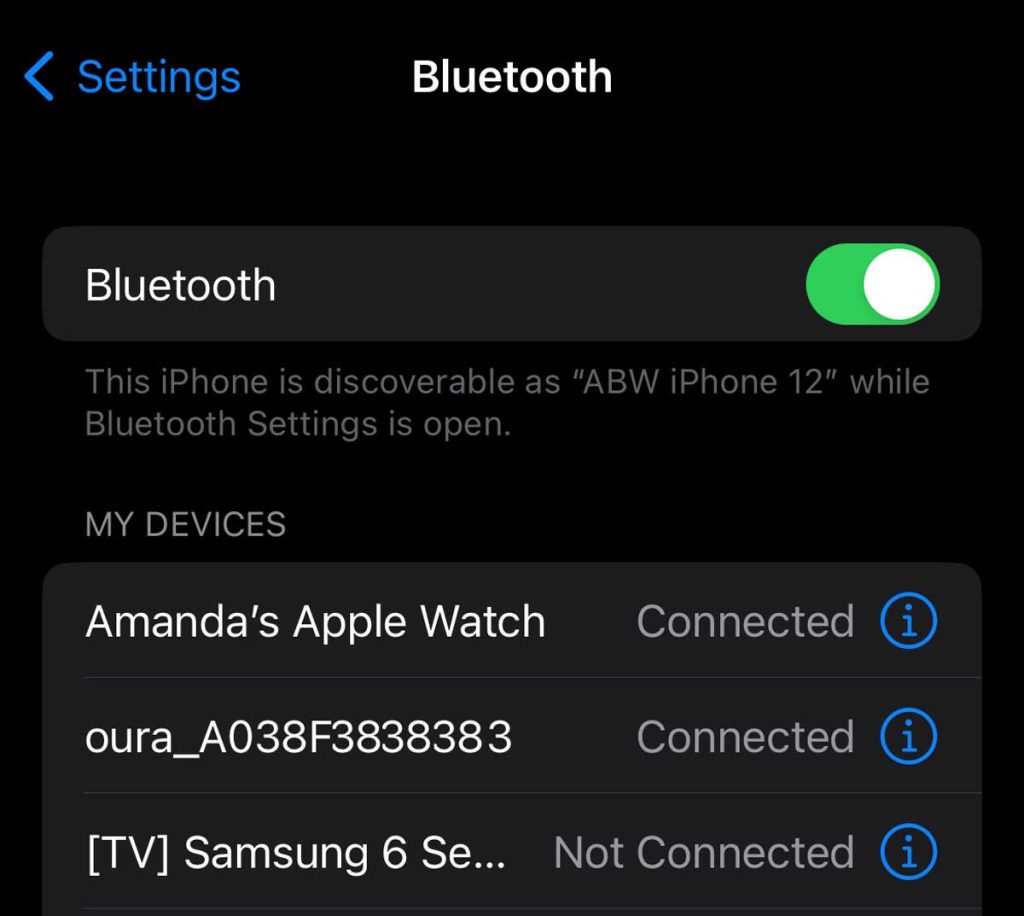1024x916 pixels.
Task: Open info for oura_A038F3838383
Action: [908, 738]
